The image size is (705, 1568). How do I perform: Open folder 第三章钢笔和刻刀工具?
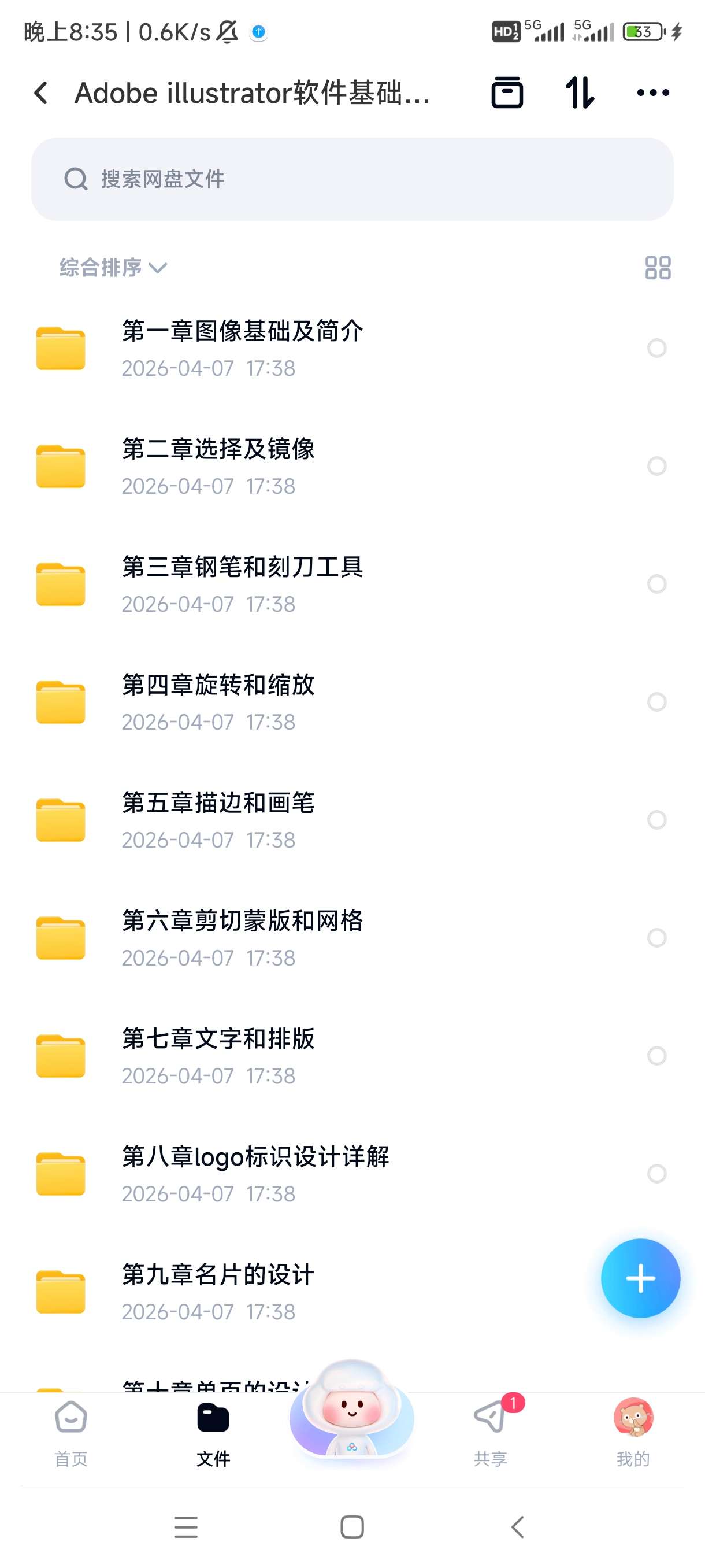(242, 584)
